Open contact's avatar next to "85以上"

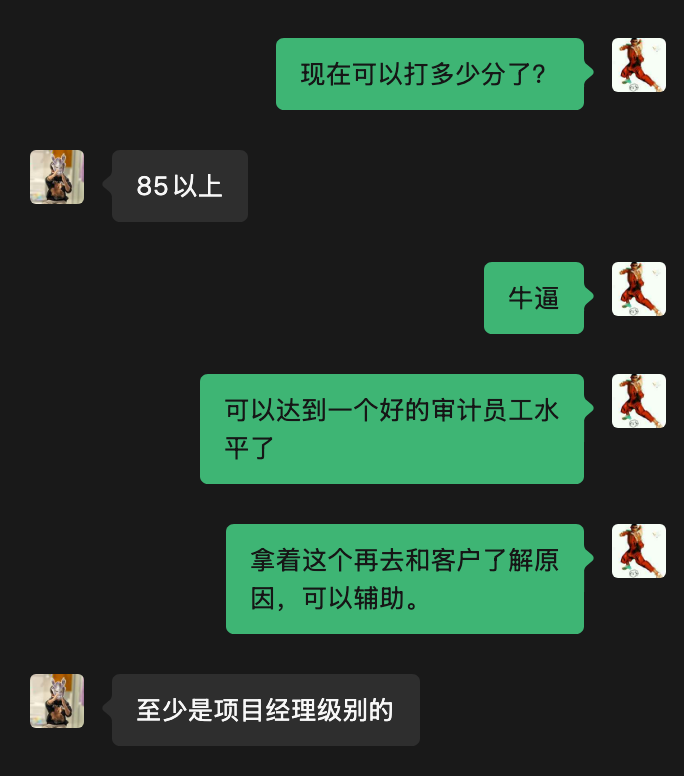tap(57, 177)
